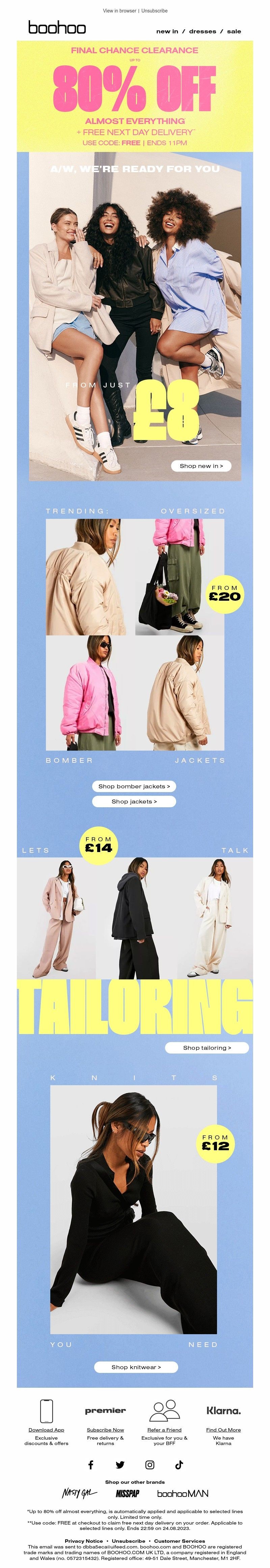
Task: Visit the Nasty Gal brand link
Action: [79, 1493]
